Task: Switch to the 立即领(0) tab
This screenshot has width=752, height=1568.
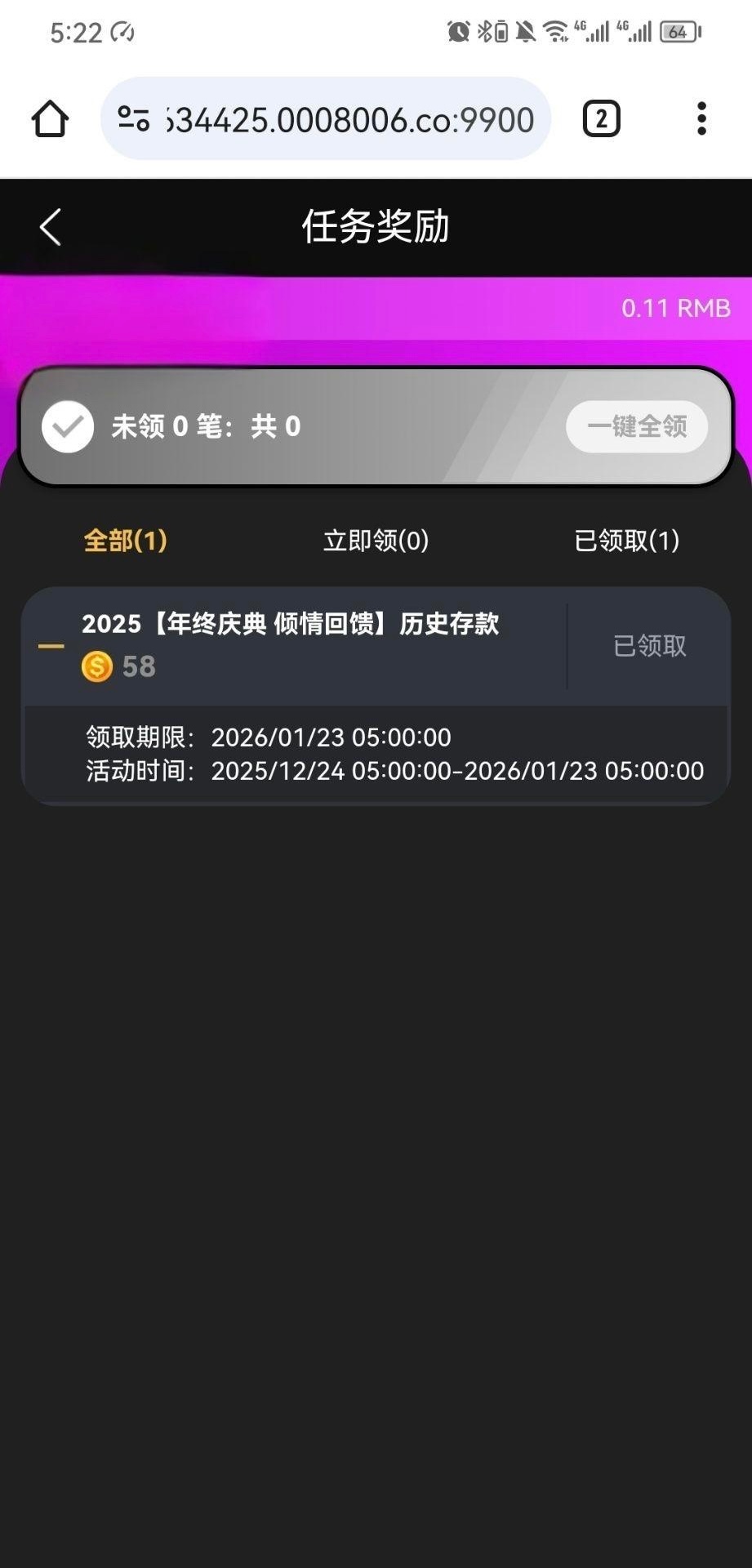Action: point(376,541)
